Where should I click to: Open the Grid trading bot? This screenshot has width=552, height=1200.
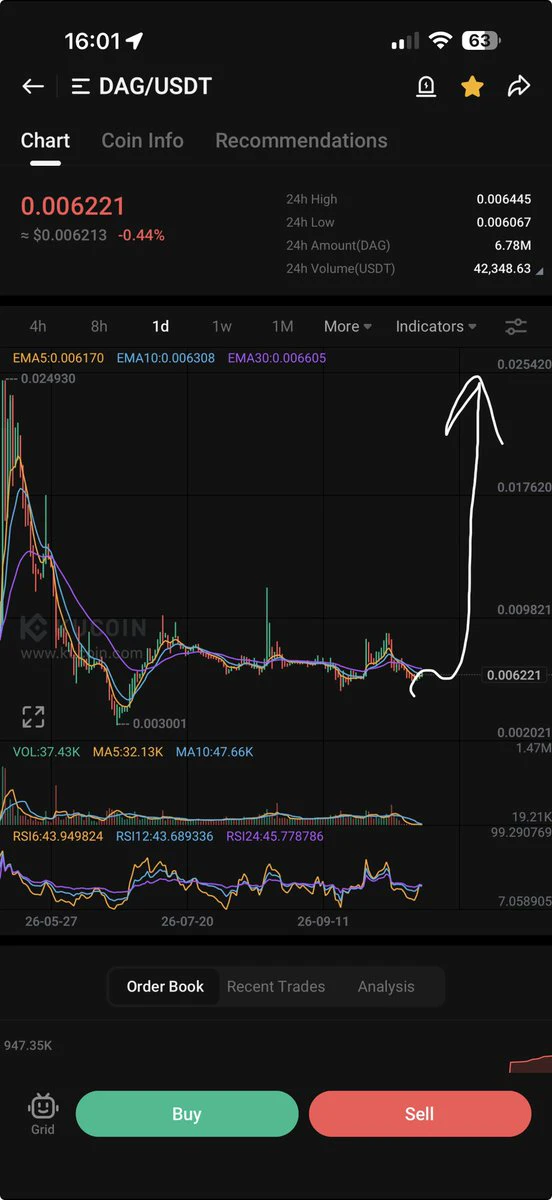pos(42,1114)
